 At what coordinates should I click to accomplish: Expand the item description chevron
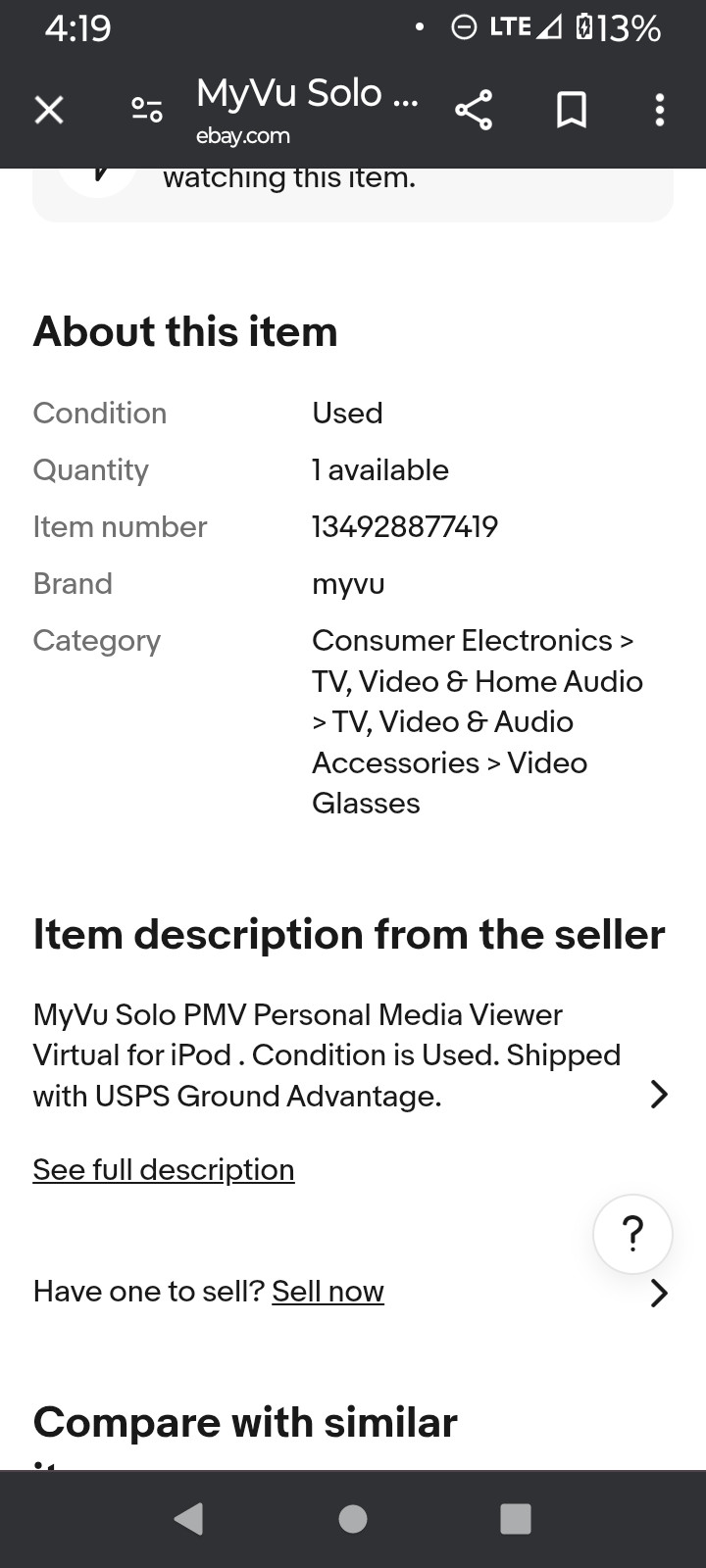(x=659, y=1094)
